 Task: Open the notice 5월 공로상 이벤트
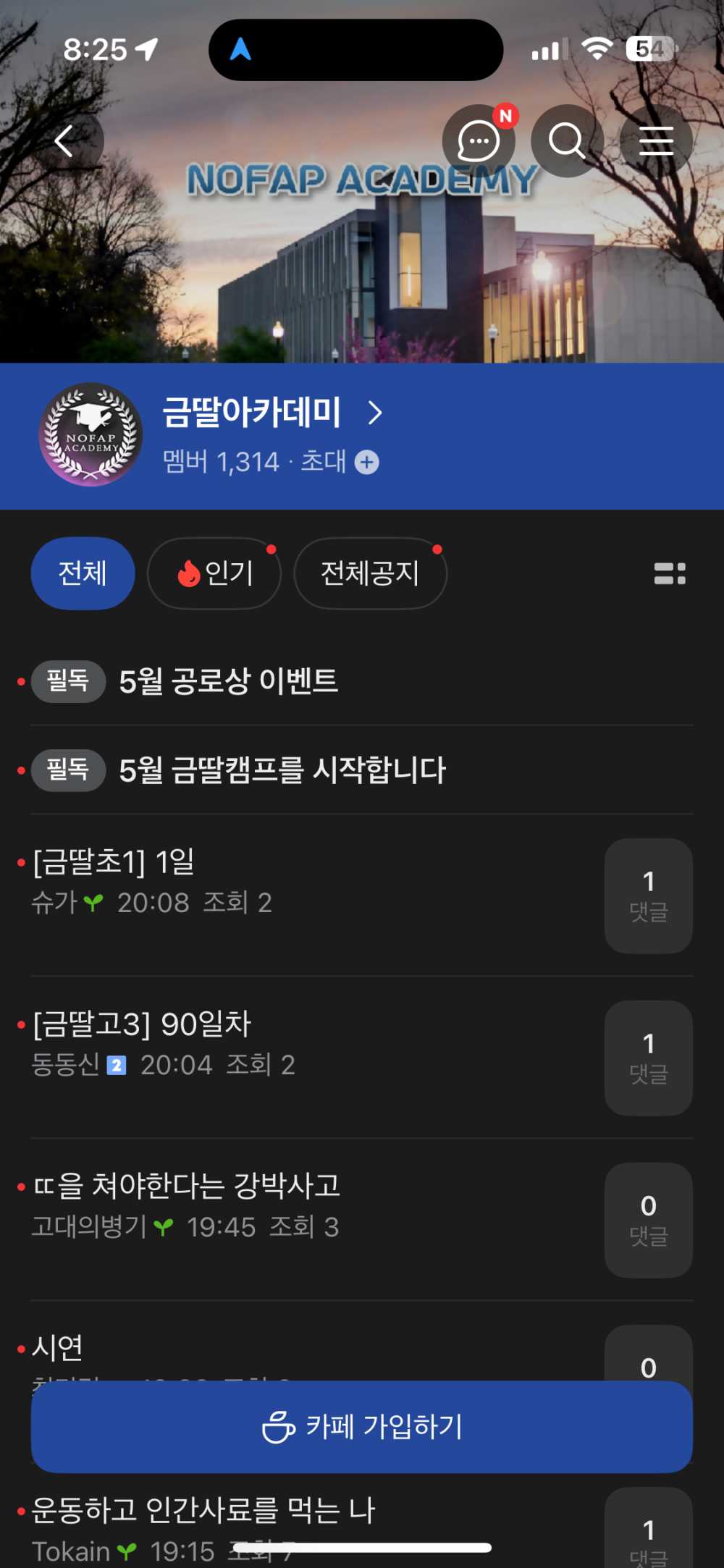click(228, 681)
